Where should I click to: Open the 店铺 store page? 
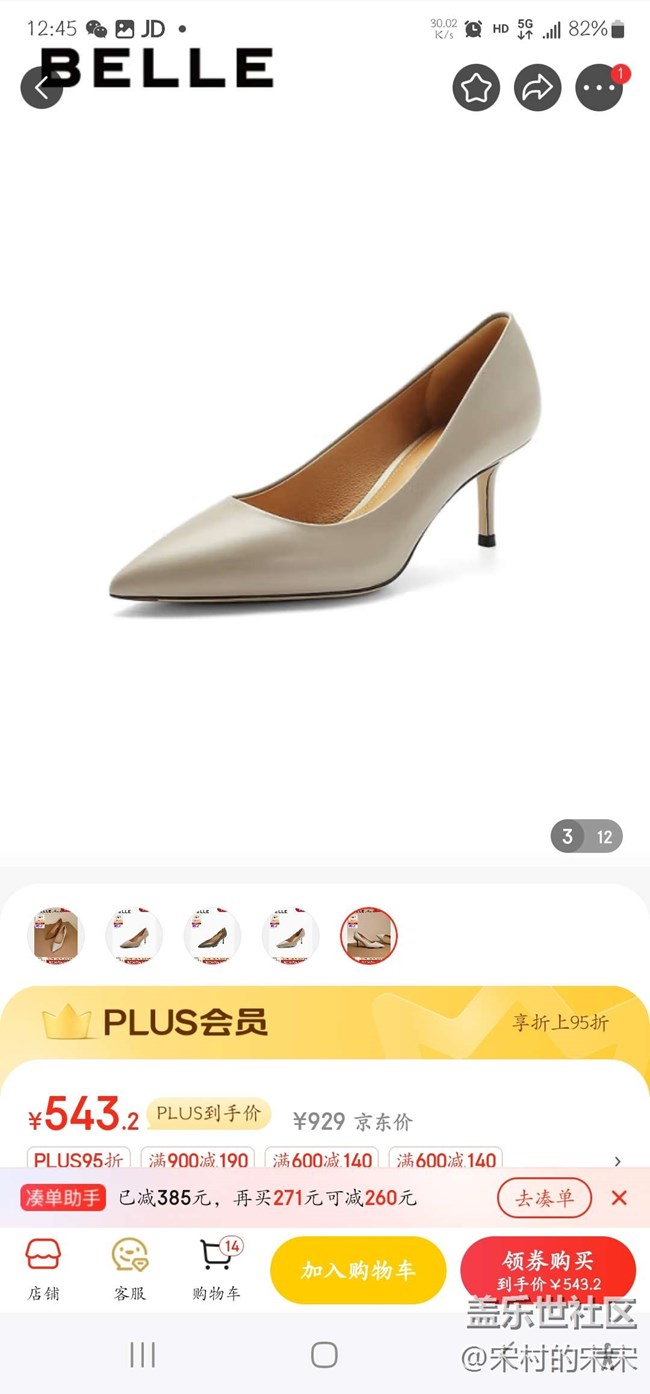click(43, 1270)
